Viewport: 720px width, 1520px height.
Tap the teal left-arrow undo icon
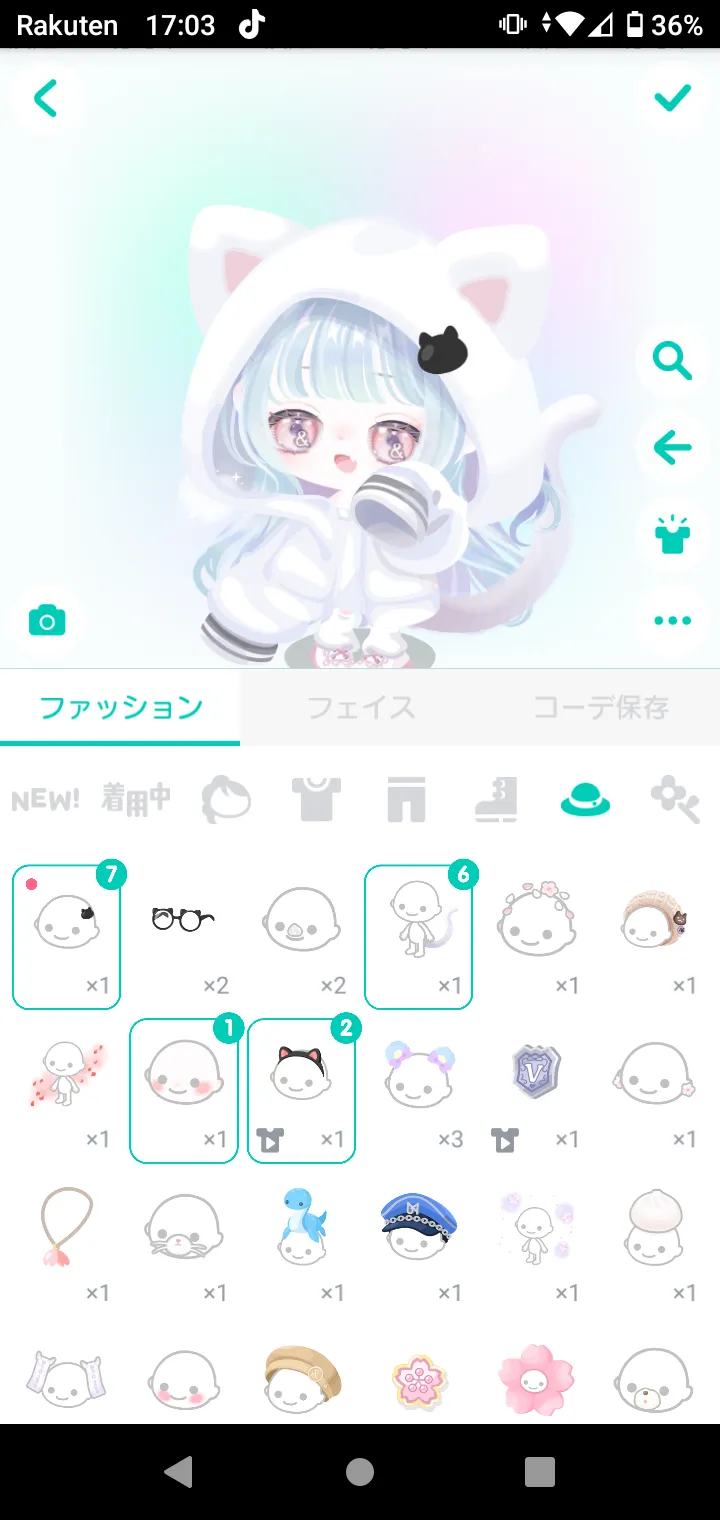672,448
